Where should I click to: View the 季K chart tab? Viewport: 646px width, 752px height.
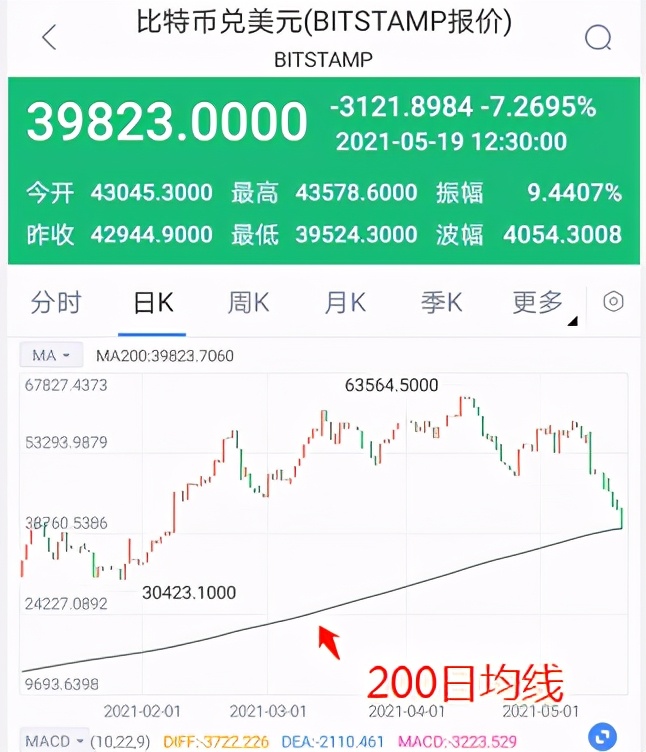pos(441,302)
